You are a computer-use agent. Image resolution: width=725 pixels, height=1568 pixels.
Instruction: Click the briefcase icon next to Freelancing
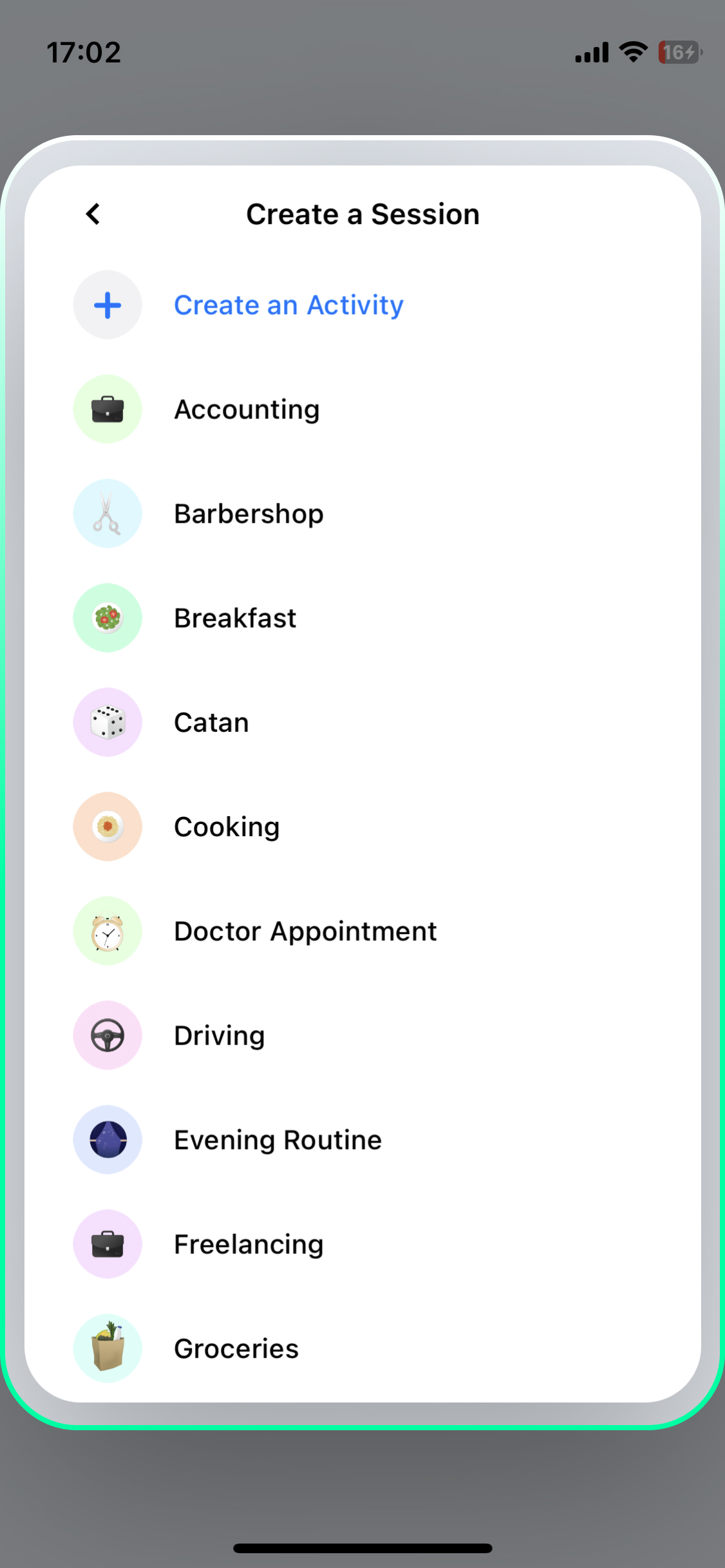[x=107, y=1244]
